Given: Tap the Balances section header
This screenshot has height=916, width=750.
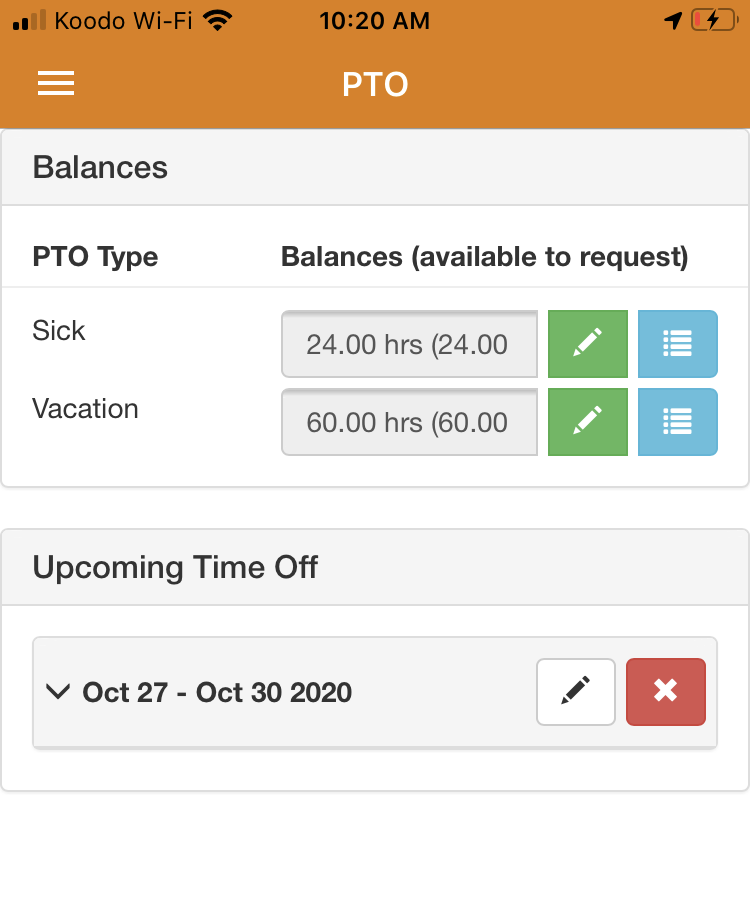Looking at the screenshot, I should click(x=100, y=167).
